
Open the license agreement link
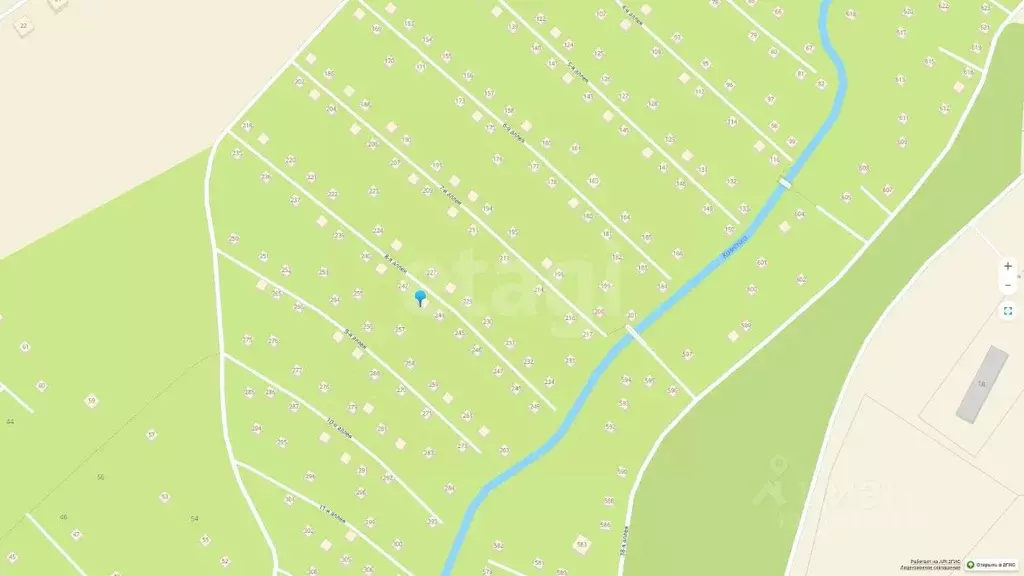click(930, 568)
